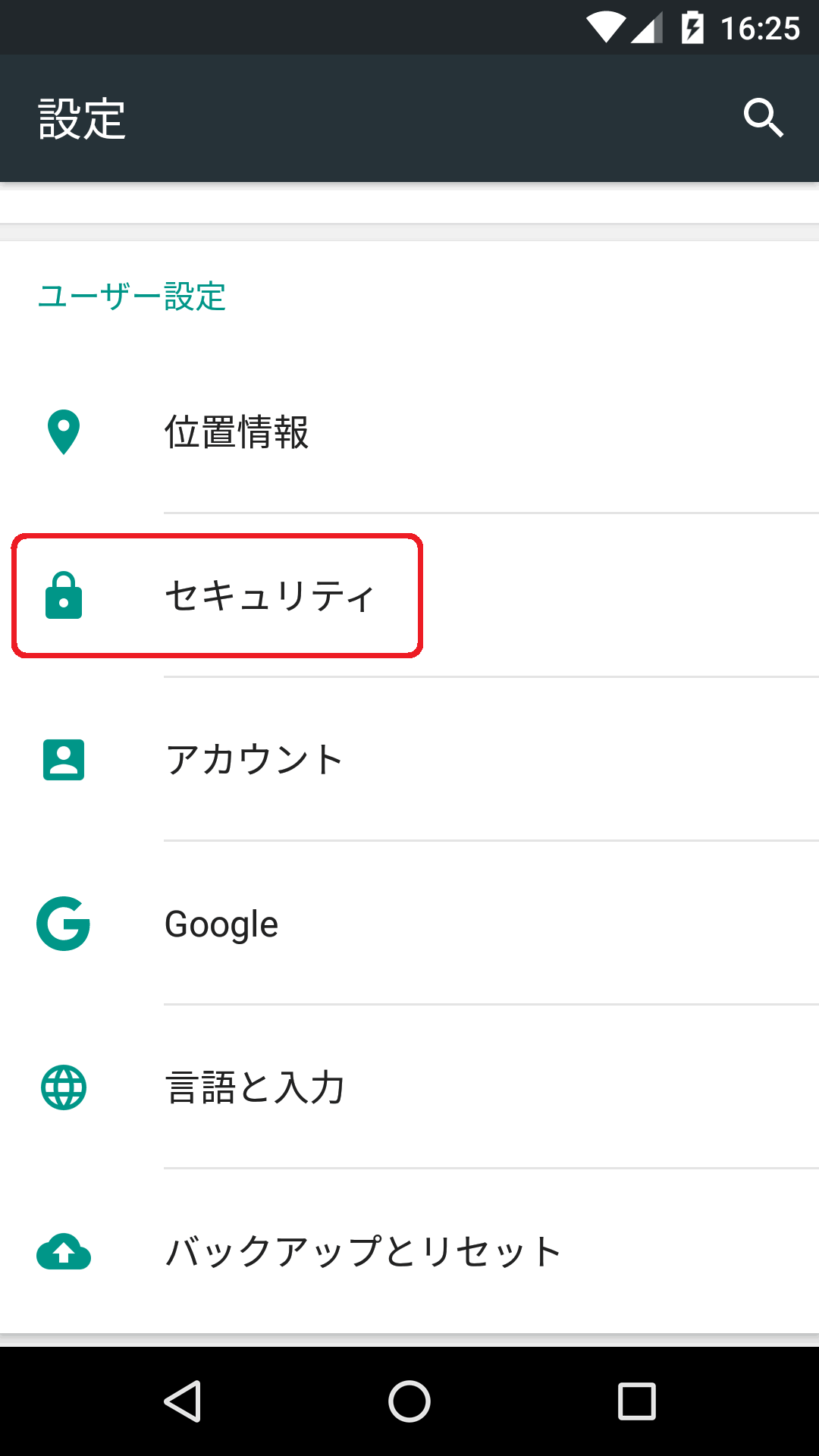Image resolution: width=819 pixels, height=1456 pixels.
Task: Select the アカウント accounts row
Action: click(x=409, y=759)
